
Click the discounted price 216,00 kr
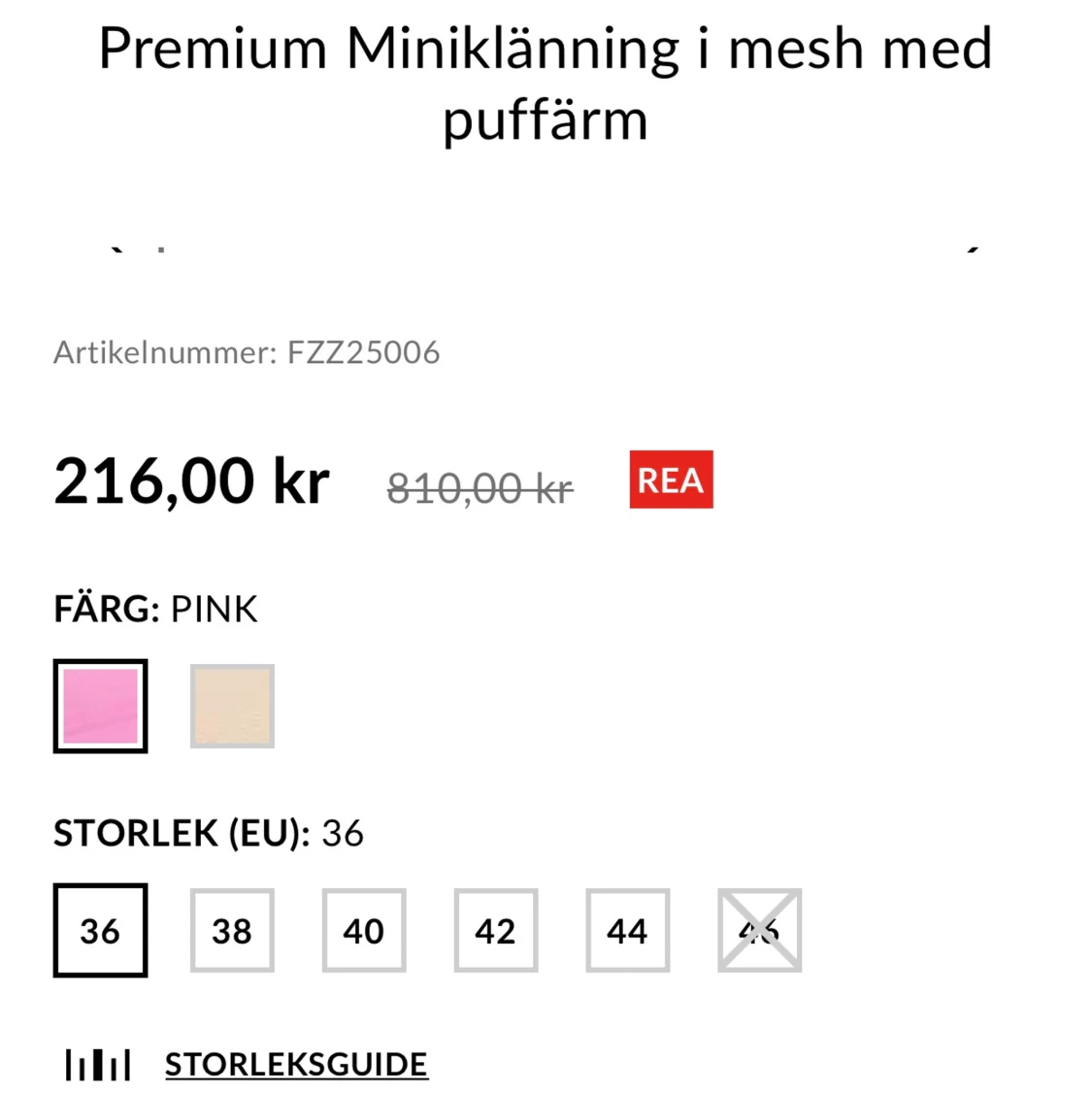191,480
